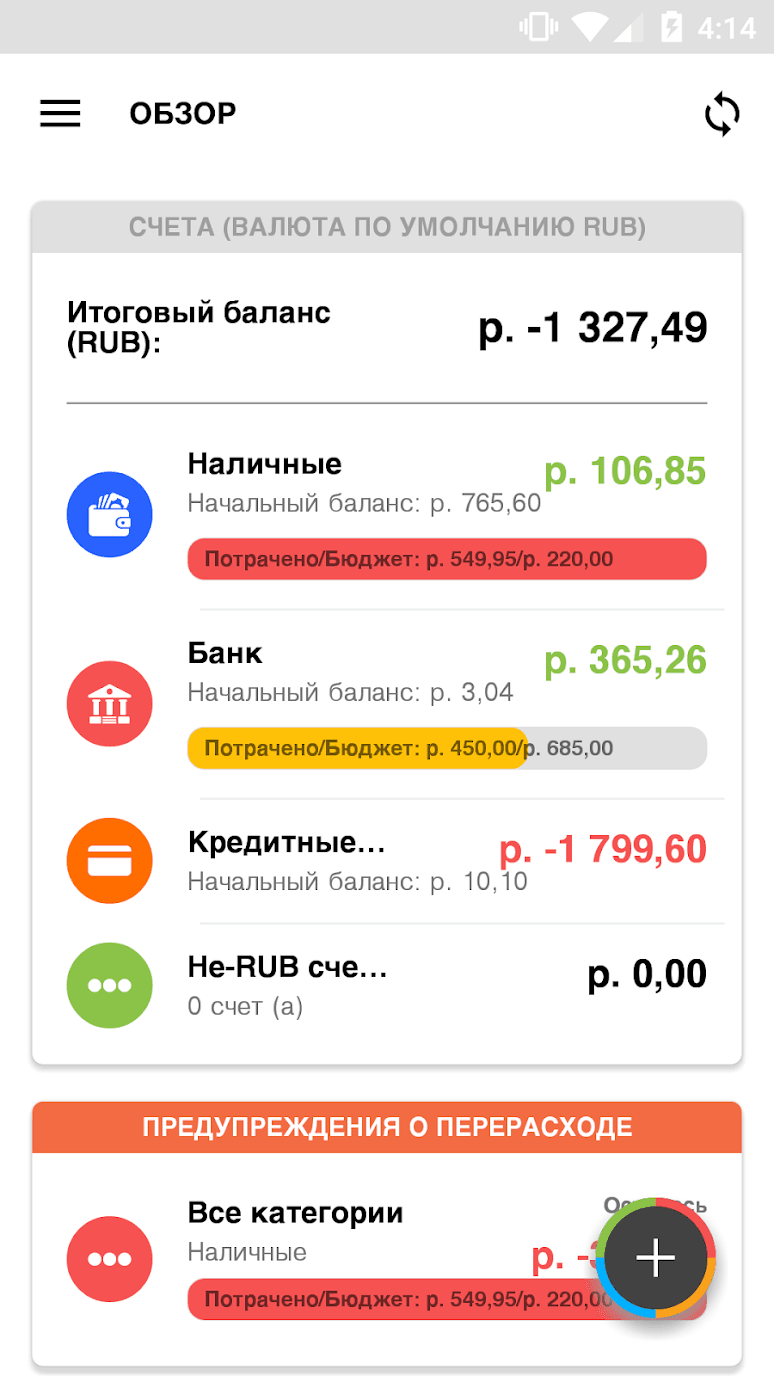Viewport: 774px width, 1376px height.
Task: Tap the sync refresh icon
Action: pos(721,114)
